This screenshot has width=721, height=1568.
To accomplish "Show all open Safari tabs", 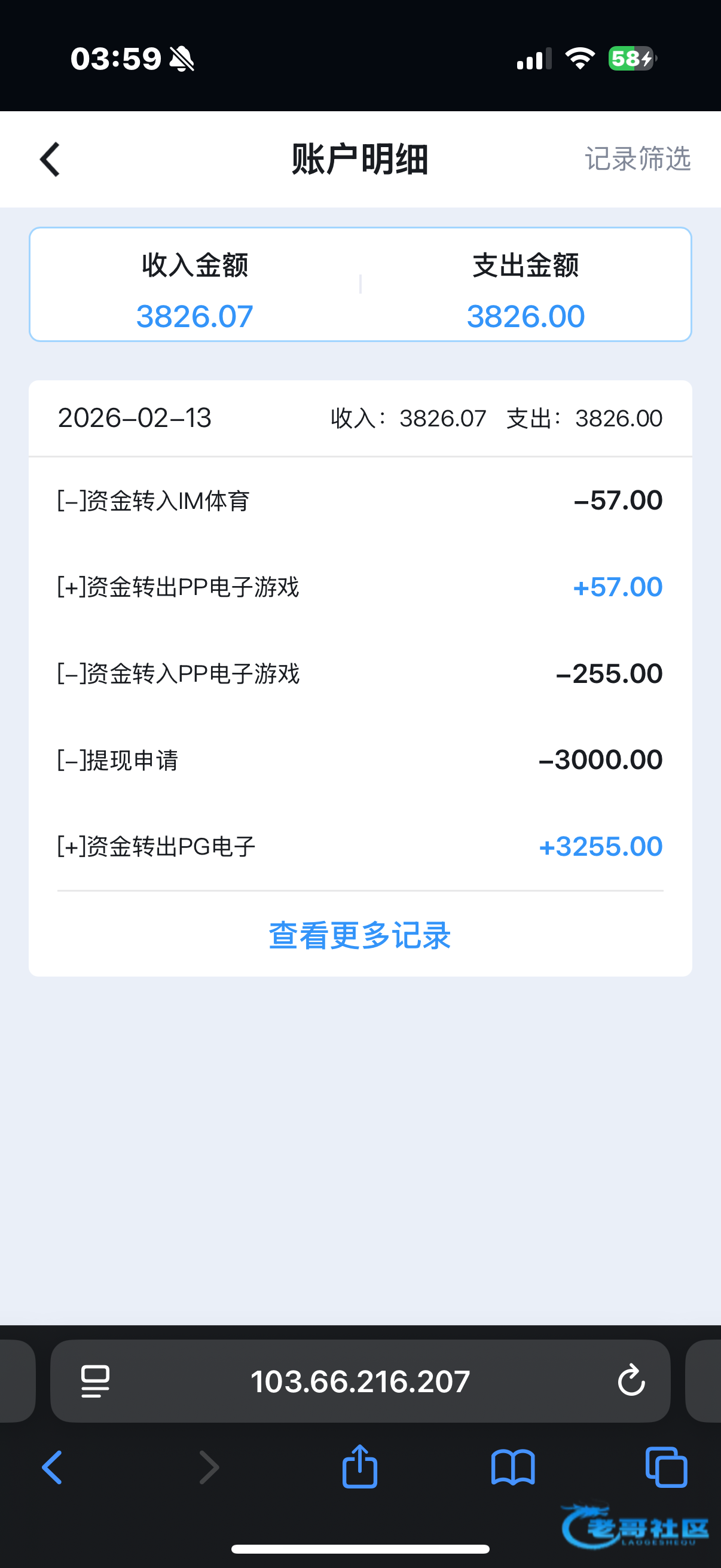I will click(x=666, y=1467).
